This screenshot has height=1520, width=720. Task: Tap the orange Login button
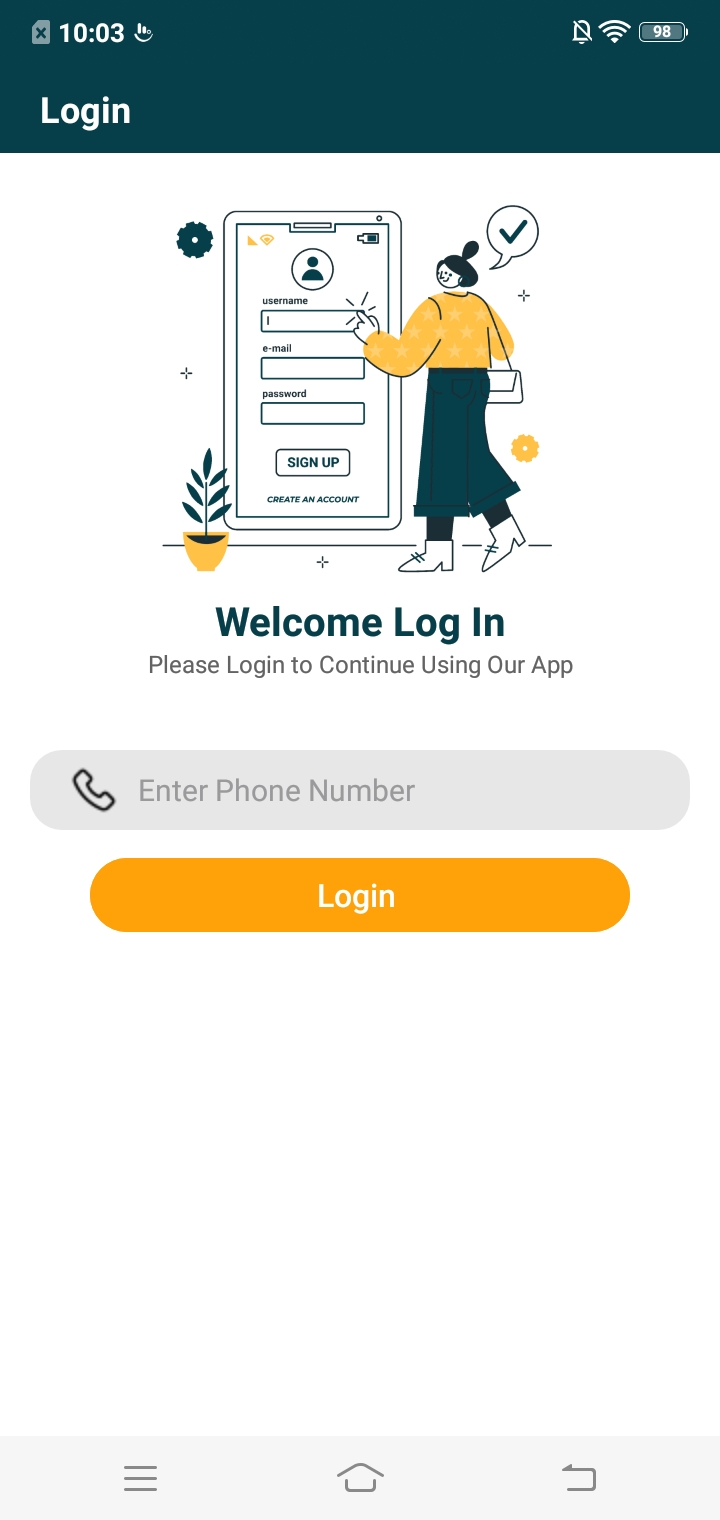pyautogui.click(x=360, y=895)
